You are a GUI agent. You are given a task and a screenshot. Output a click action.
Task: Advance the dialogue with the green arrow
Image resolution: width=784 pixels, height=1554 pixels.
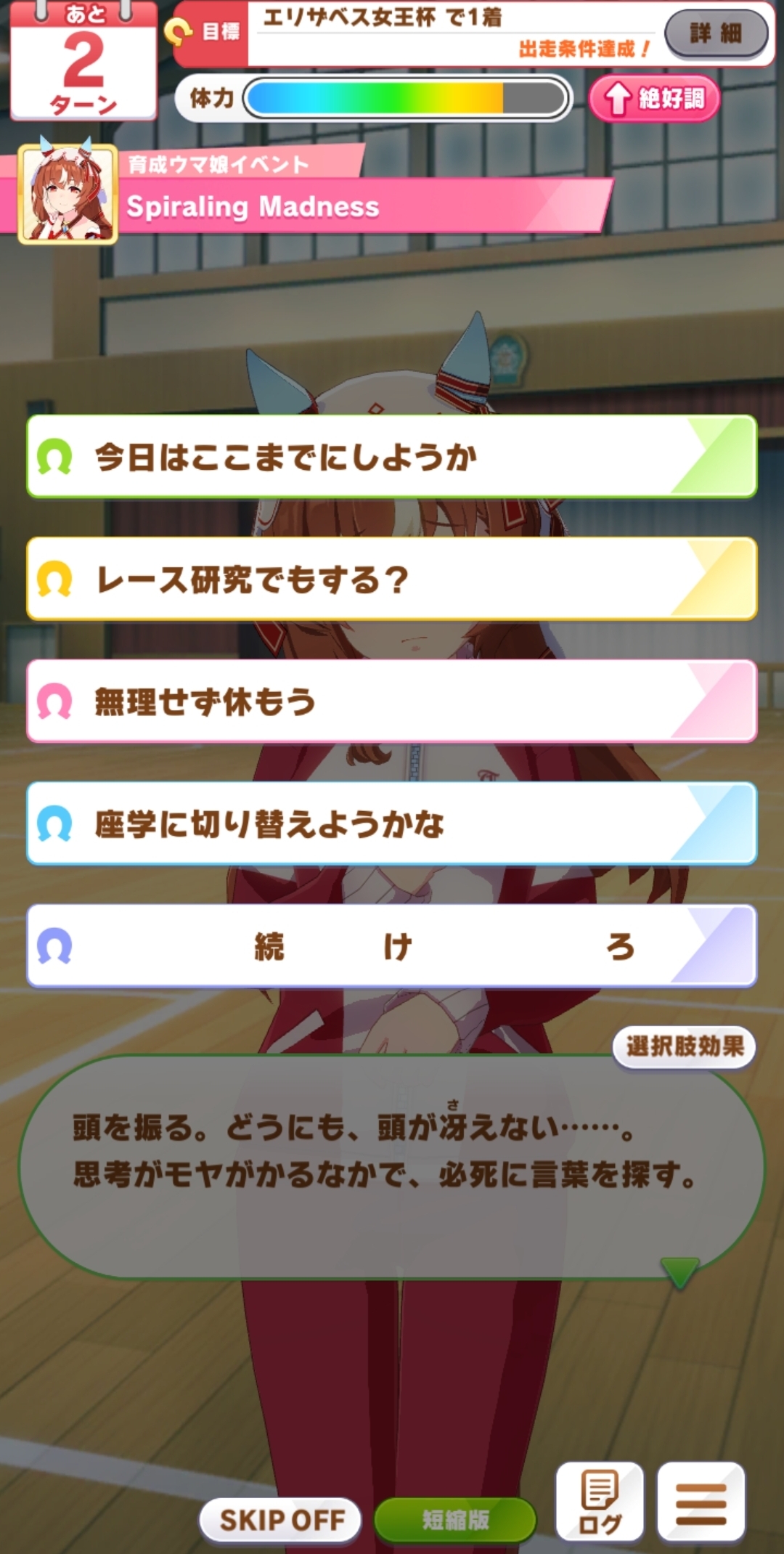click(x=679, y=1272)
